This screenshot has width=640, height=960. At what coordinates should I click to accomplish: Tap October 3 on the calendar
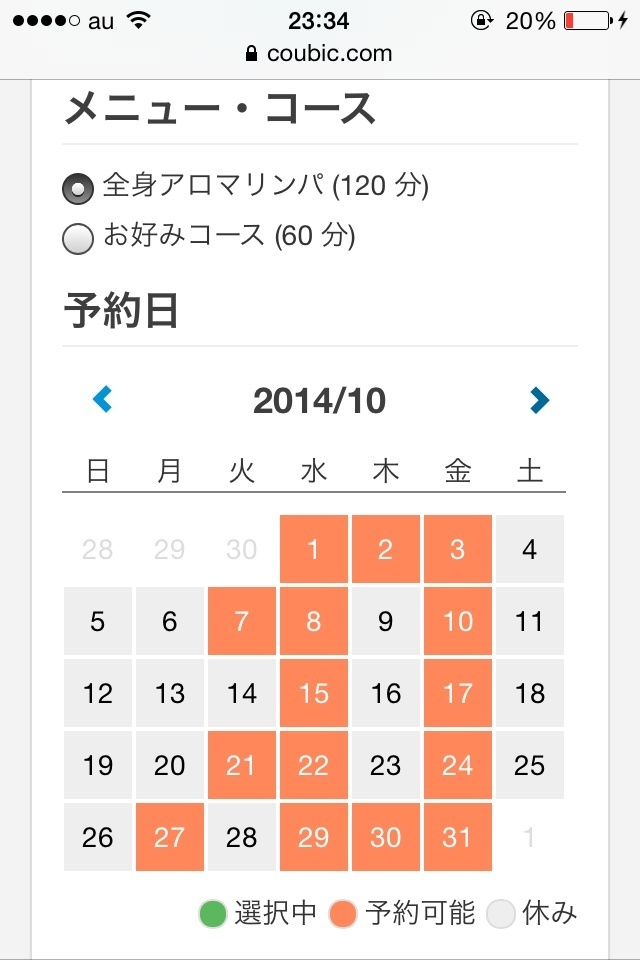(458, 549)
